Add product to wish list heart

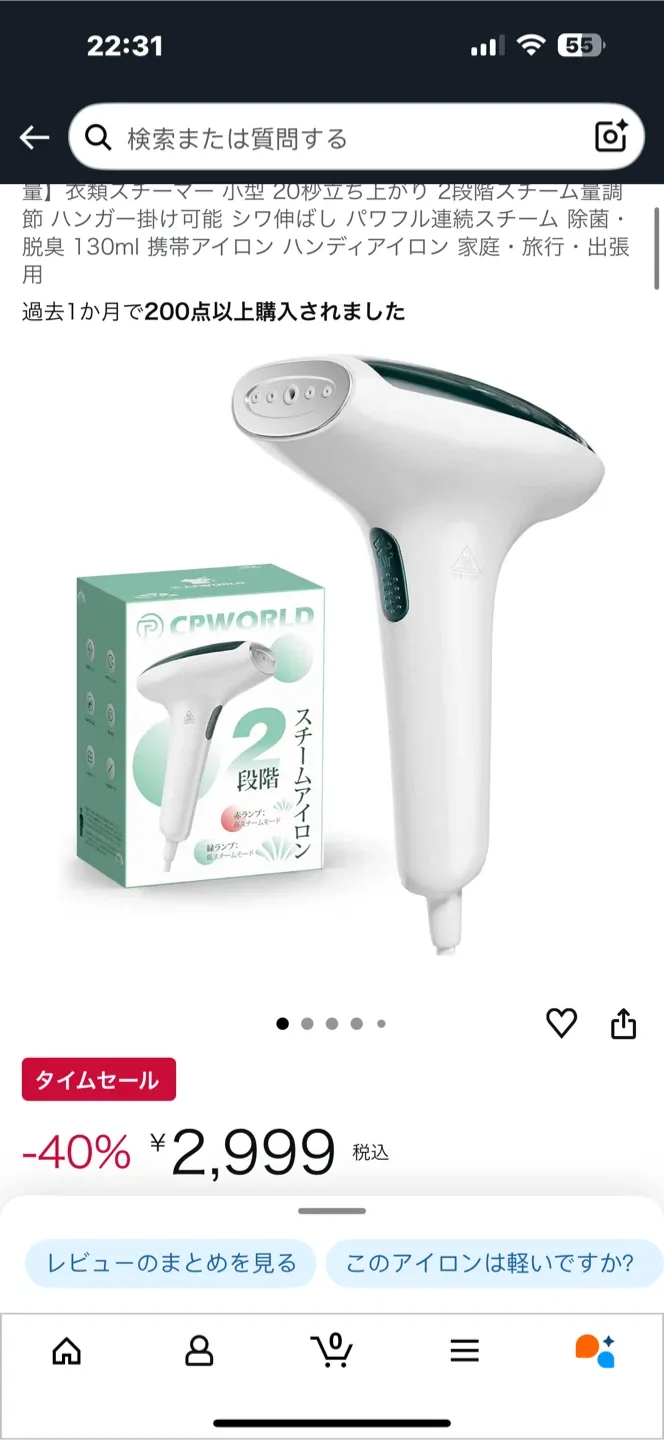tap(562, 1022)
